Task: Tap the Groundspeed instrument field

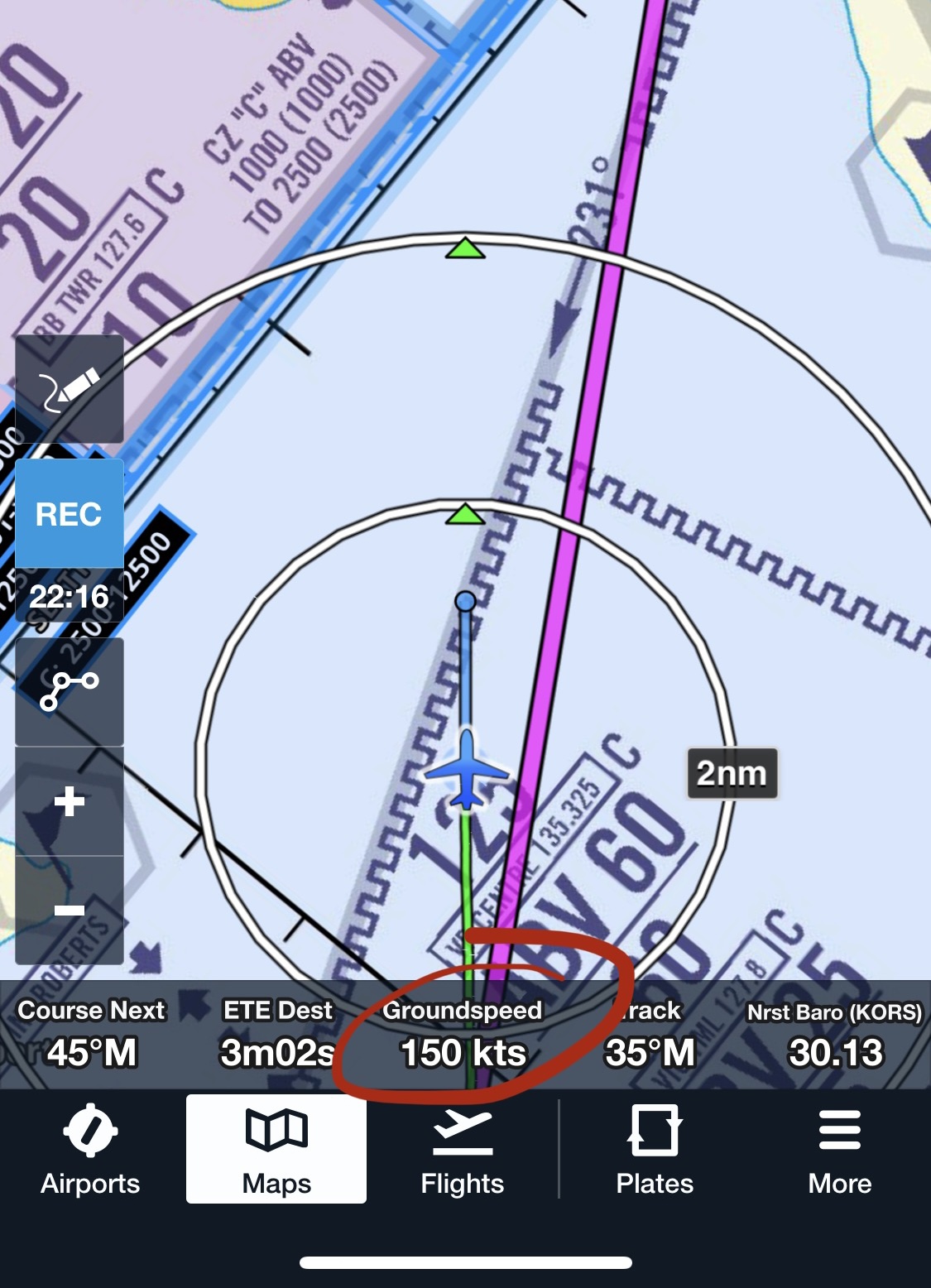Action: point(463,1035)
